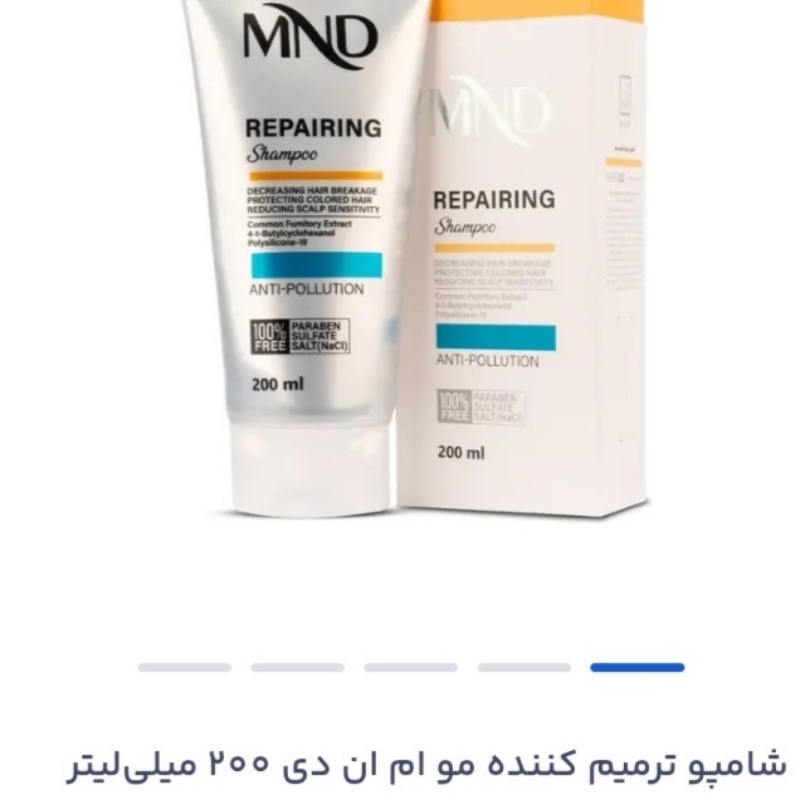Open the MND shampoo product image
Screen dimensions: 800x800
click(400, 260)
